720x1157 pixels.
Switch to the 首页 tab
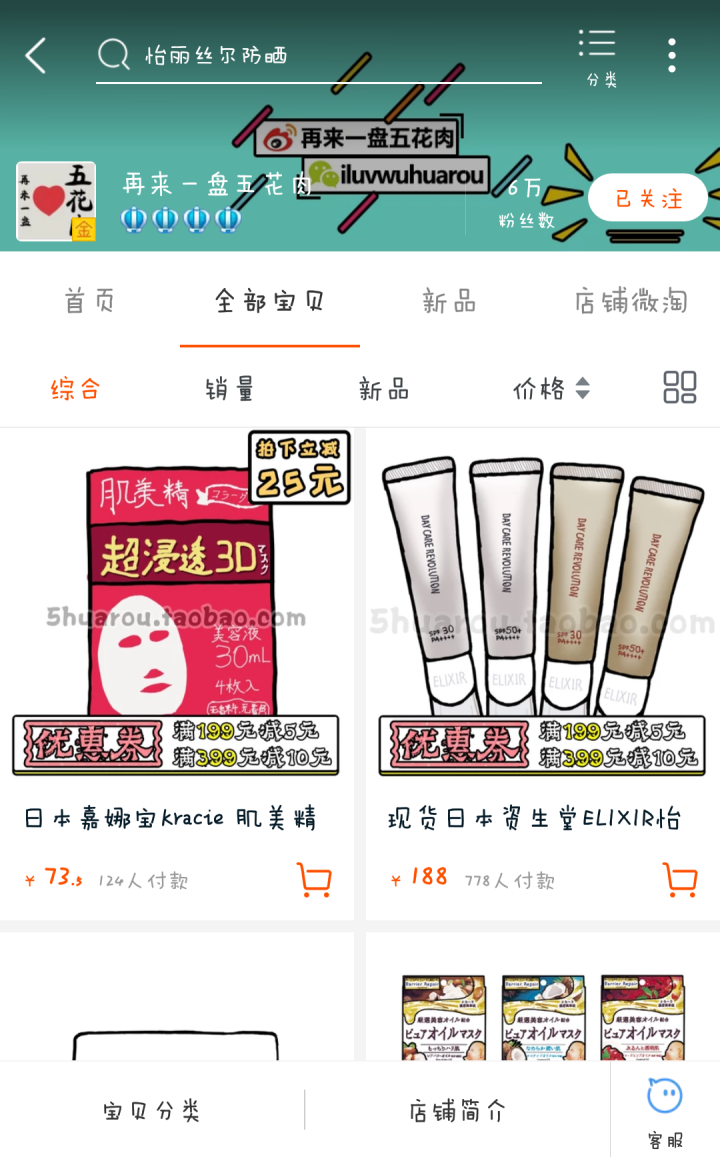[x=90, y=301]
